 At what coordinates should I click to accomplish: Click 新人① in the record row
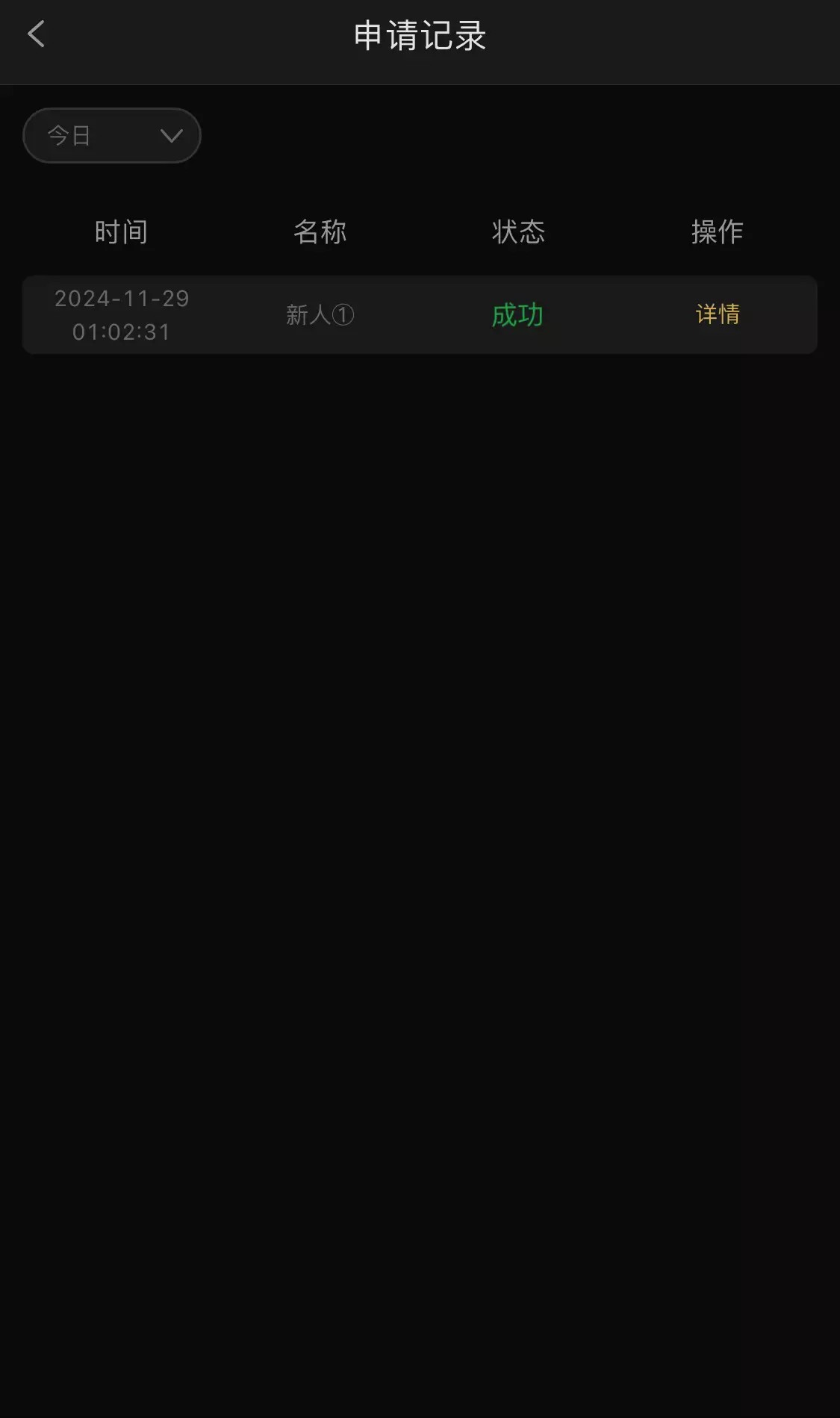[x=320, y=314]
